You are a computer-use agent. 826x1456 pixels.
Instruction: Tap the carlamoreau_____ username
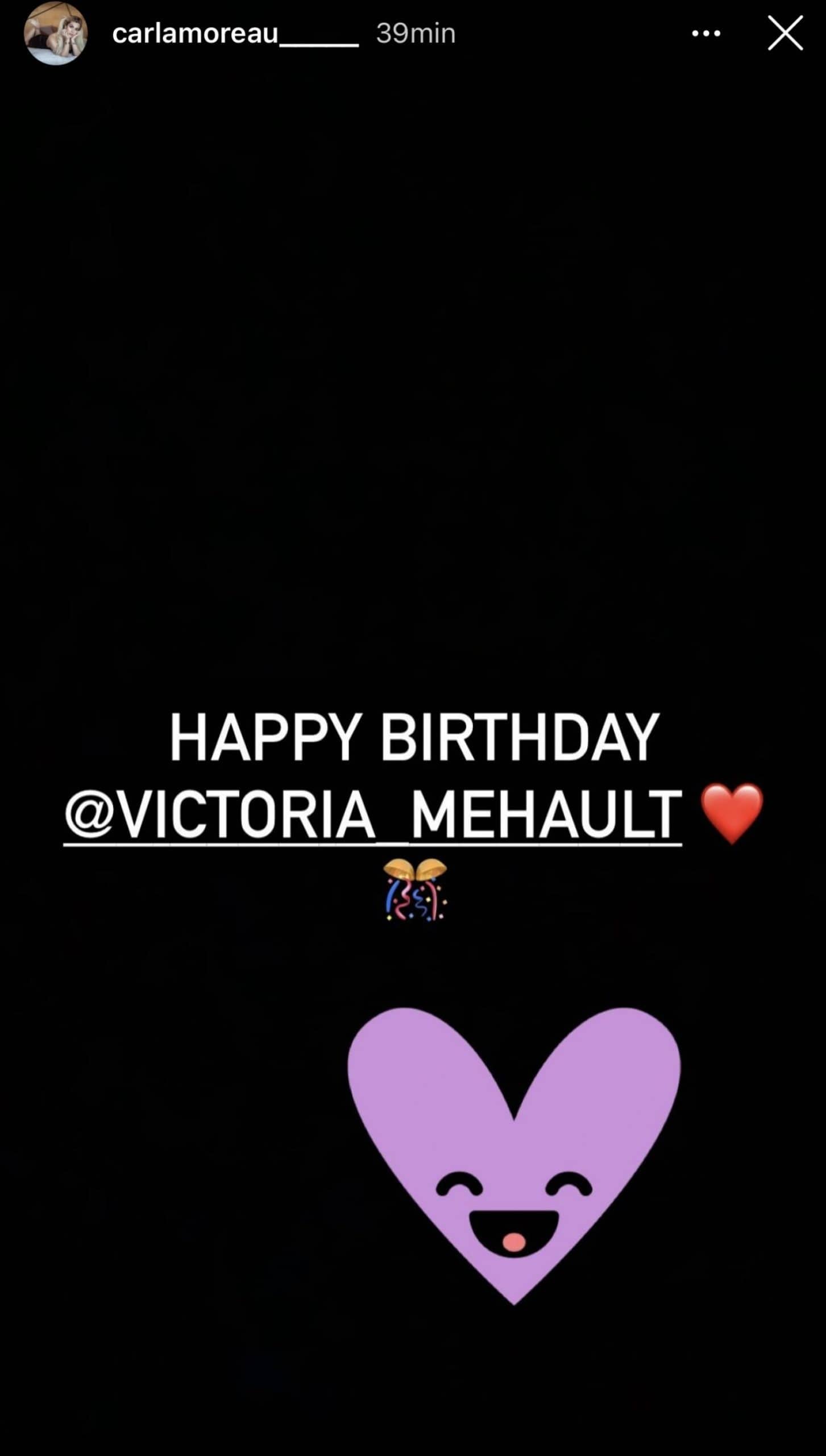[235, 34]
